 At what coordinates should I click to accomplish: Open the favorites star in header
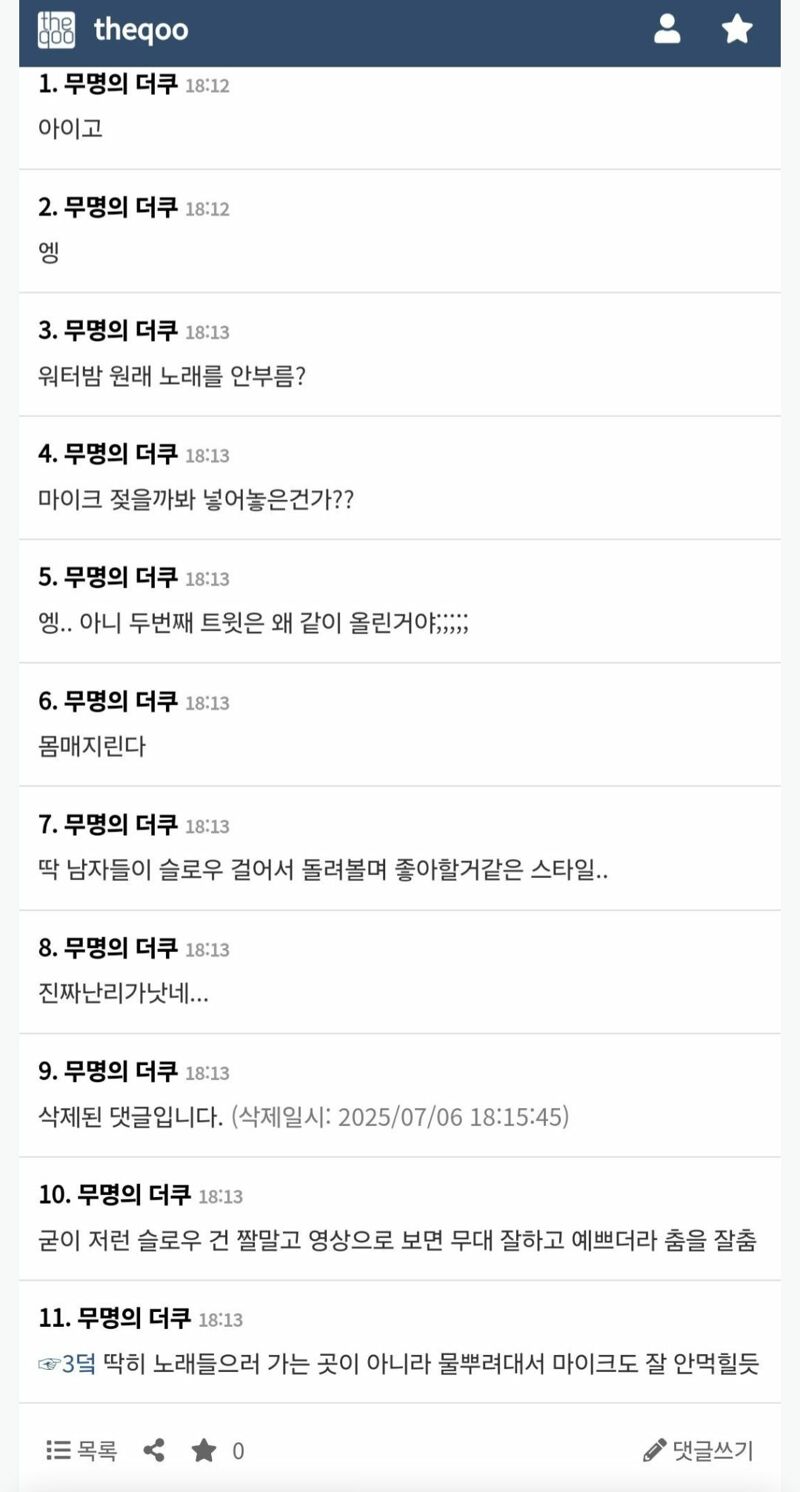tap(737, 29)
